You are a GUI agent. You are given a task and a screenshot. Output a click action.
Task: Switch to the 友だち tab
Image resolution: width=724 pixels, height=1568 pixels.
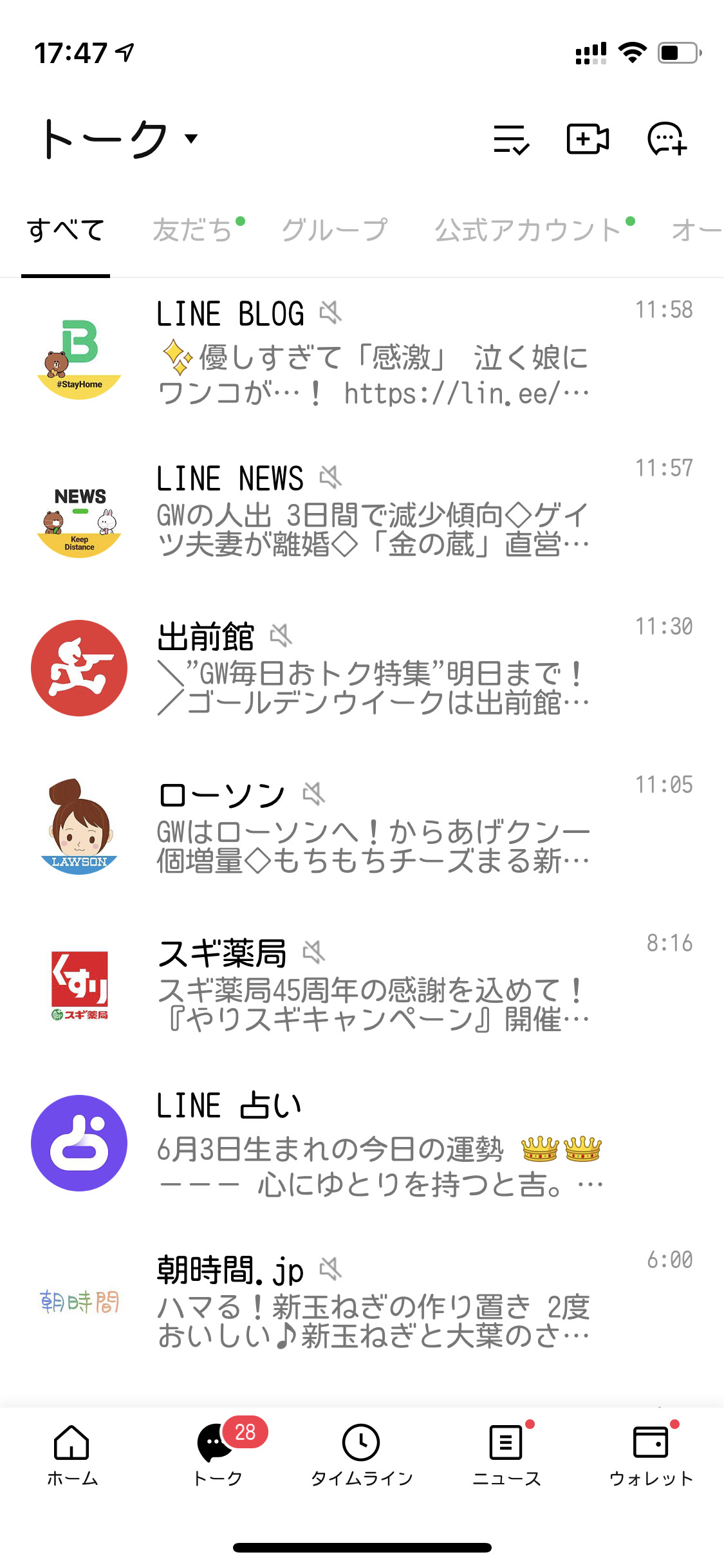[192, 230]
